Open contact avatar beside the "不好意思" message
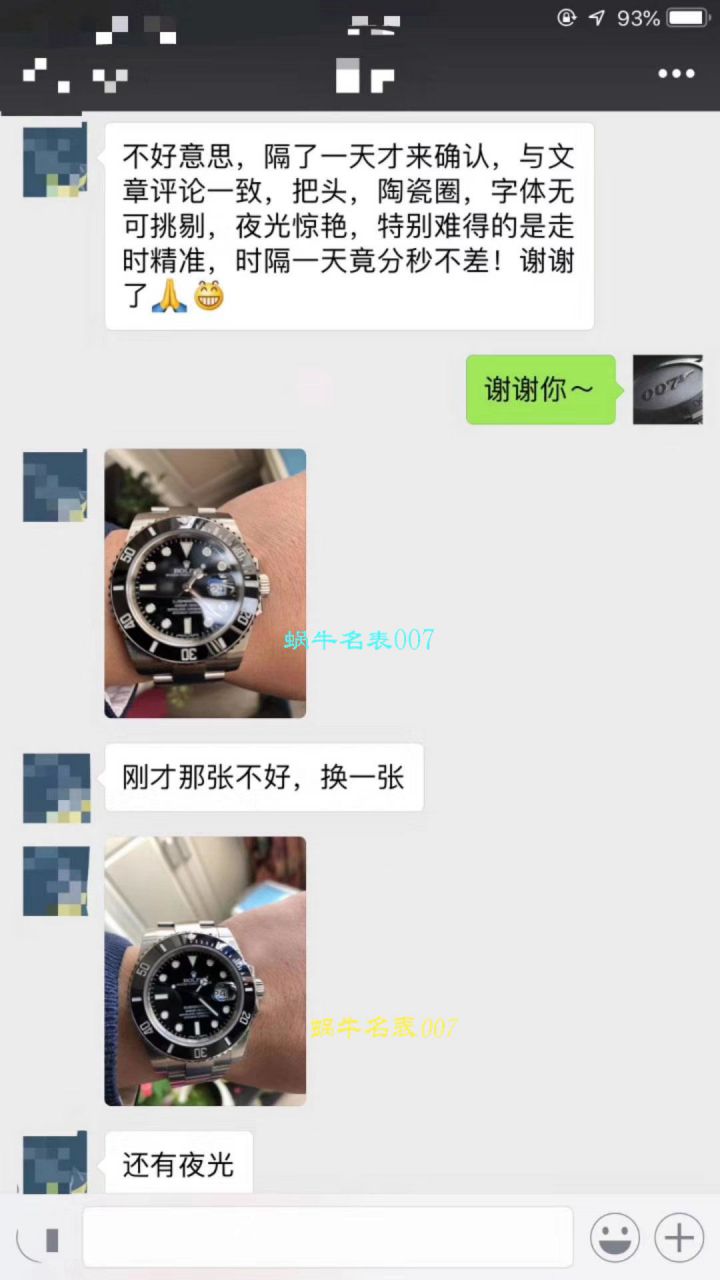 coord(55,162)
